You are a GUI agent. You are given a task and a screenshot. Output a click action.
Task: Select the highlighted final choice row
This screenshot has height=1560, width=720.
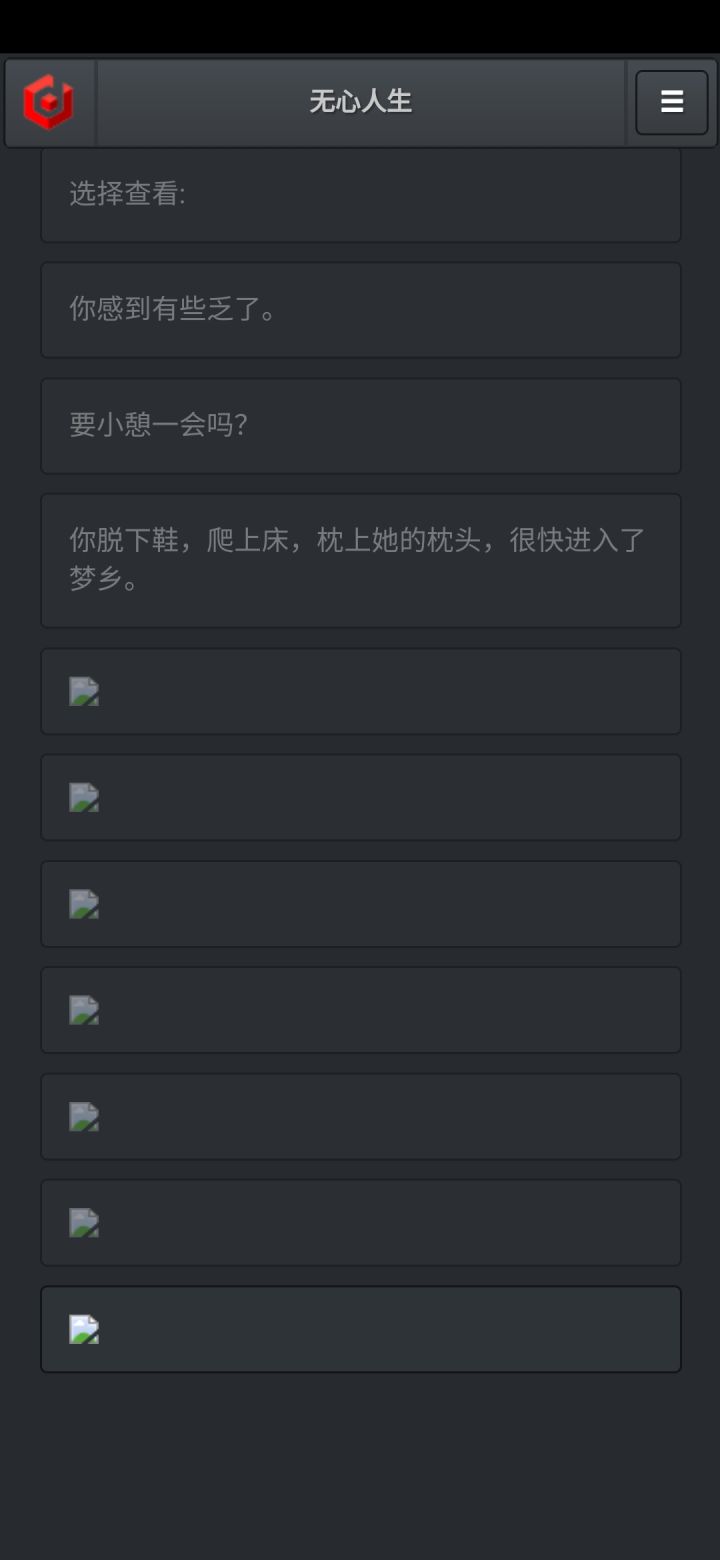coord(360,1329)
